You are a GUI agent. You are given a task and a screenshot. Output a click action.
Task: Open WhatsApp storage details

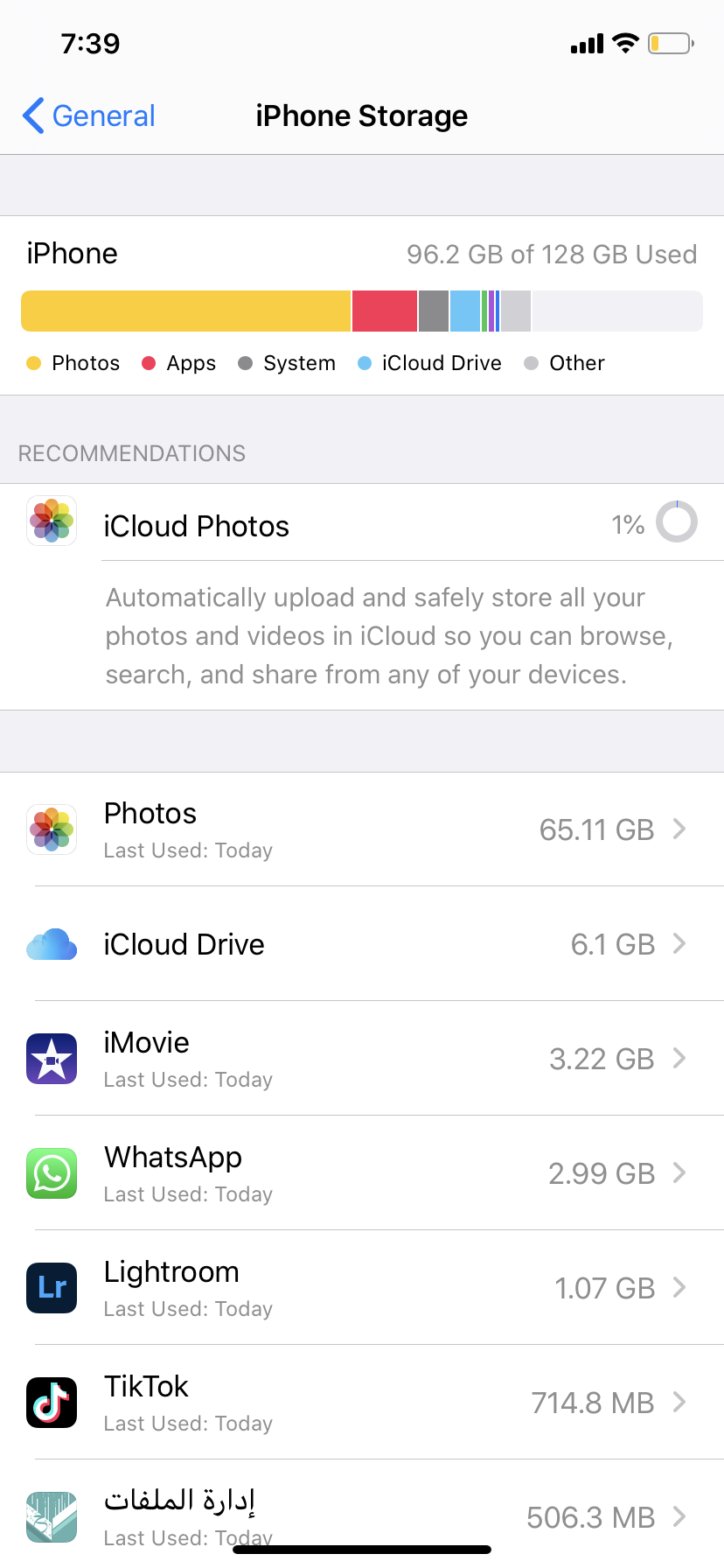362,1172
